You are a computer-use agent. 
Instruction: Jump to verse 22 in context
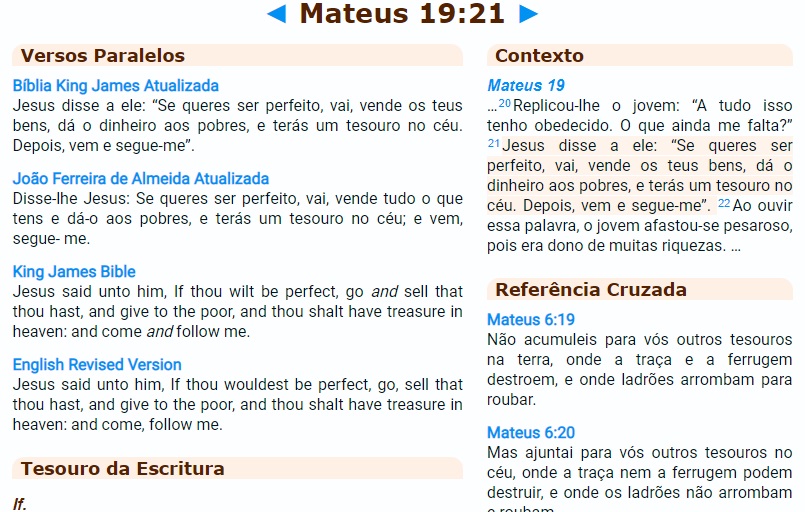click(x=724, y=203)
